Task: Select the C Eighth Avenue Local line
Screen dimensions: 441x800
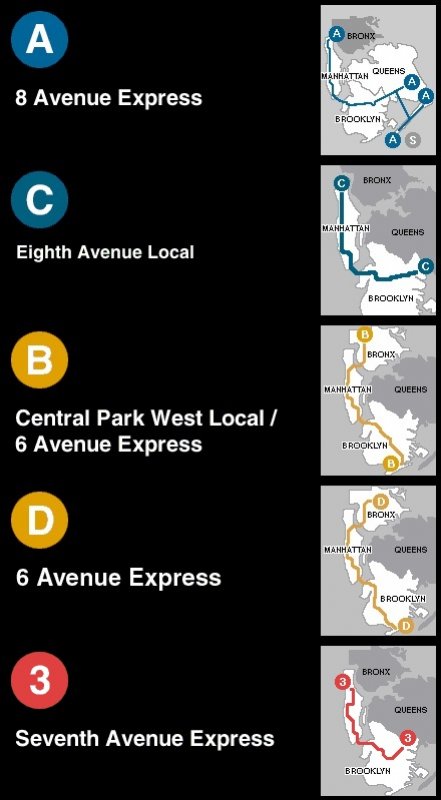Action: pyautogui.click(x=220, y=240)
